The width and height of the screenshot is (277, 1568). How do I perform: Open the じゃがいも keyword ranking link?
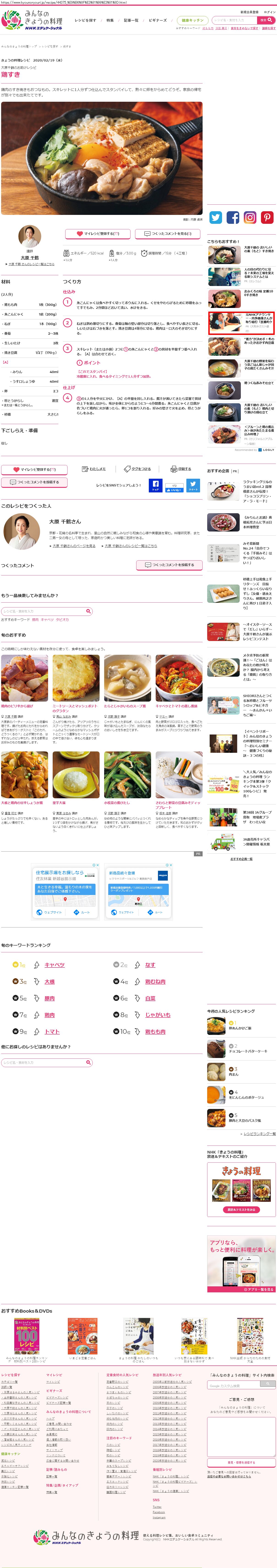click(x=158, y=1015)
